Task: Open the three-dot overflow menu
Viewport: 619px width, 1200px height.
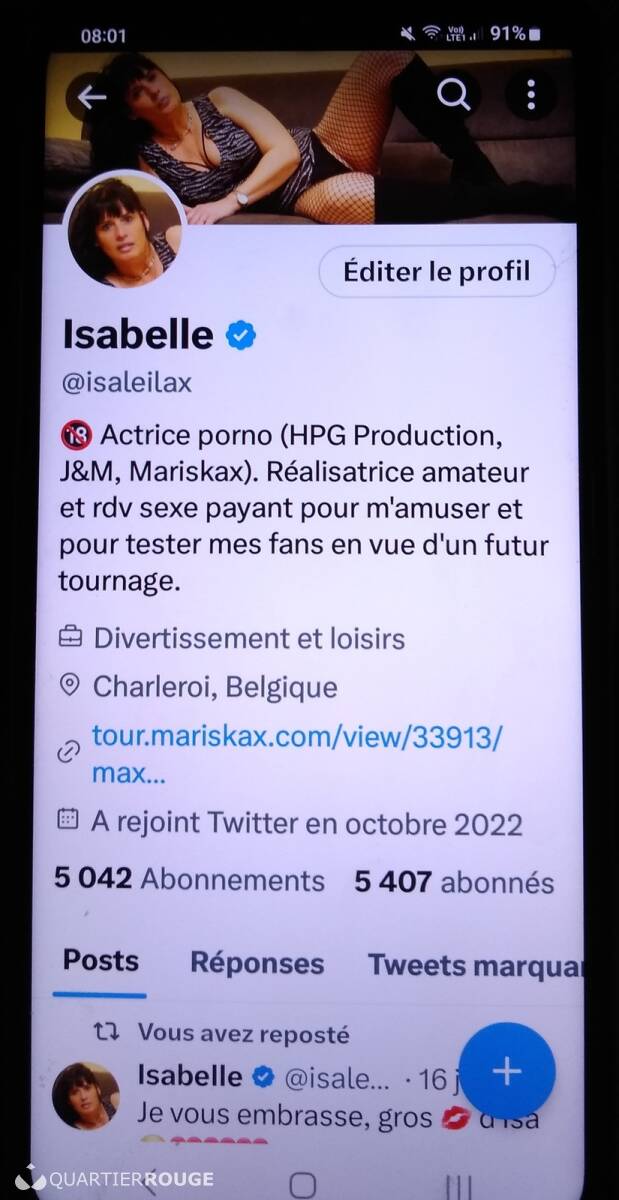Action: (x=531, y=95)
